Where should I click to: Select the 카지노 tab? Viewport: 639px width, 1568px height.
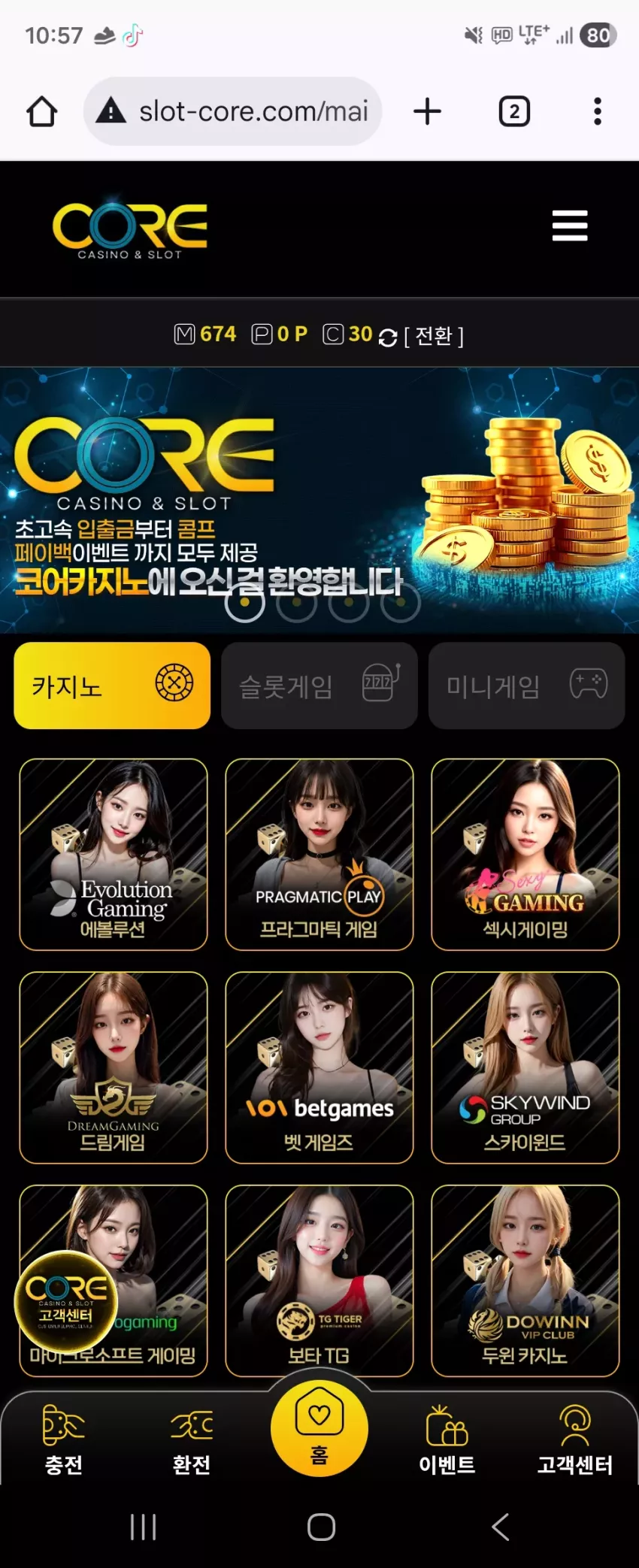[112, 686]
